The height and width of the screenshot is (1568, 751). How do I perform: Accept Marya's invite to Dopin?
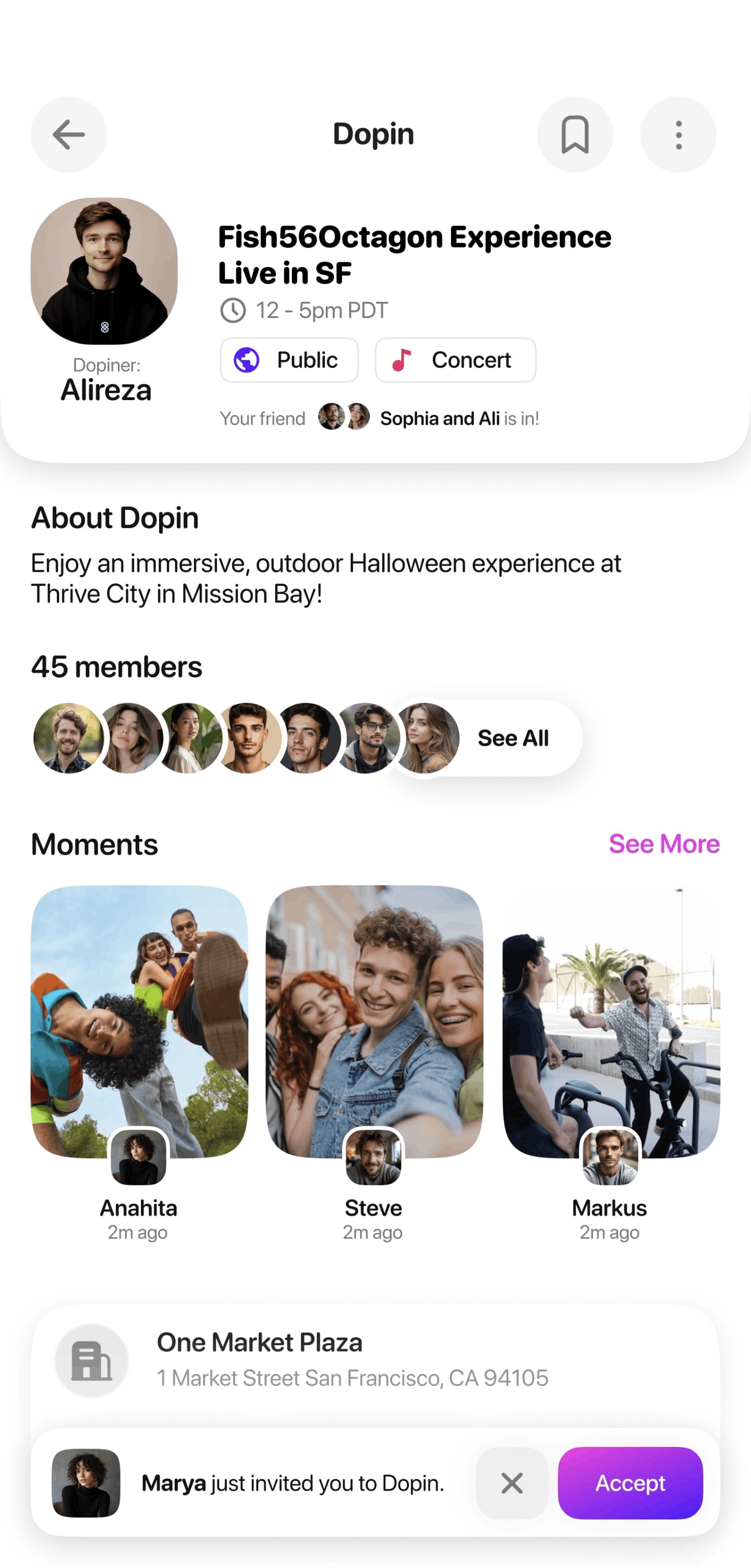pos(630,1483)
